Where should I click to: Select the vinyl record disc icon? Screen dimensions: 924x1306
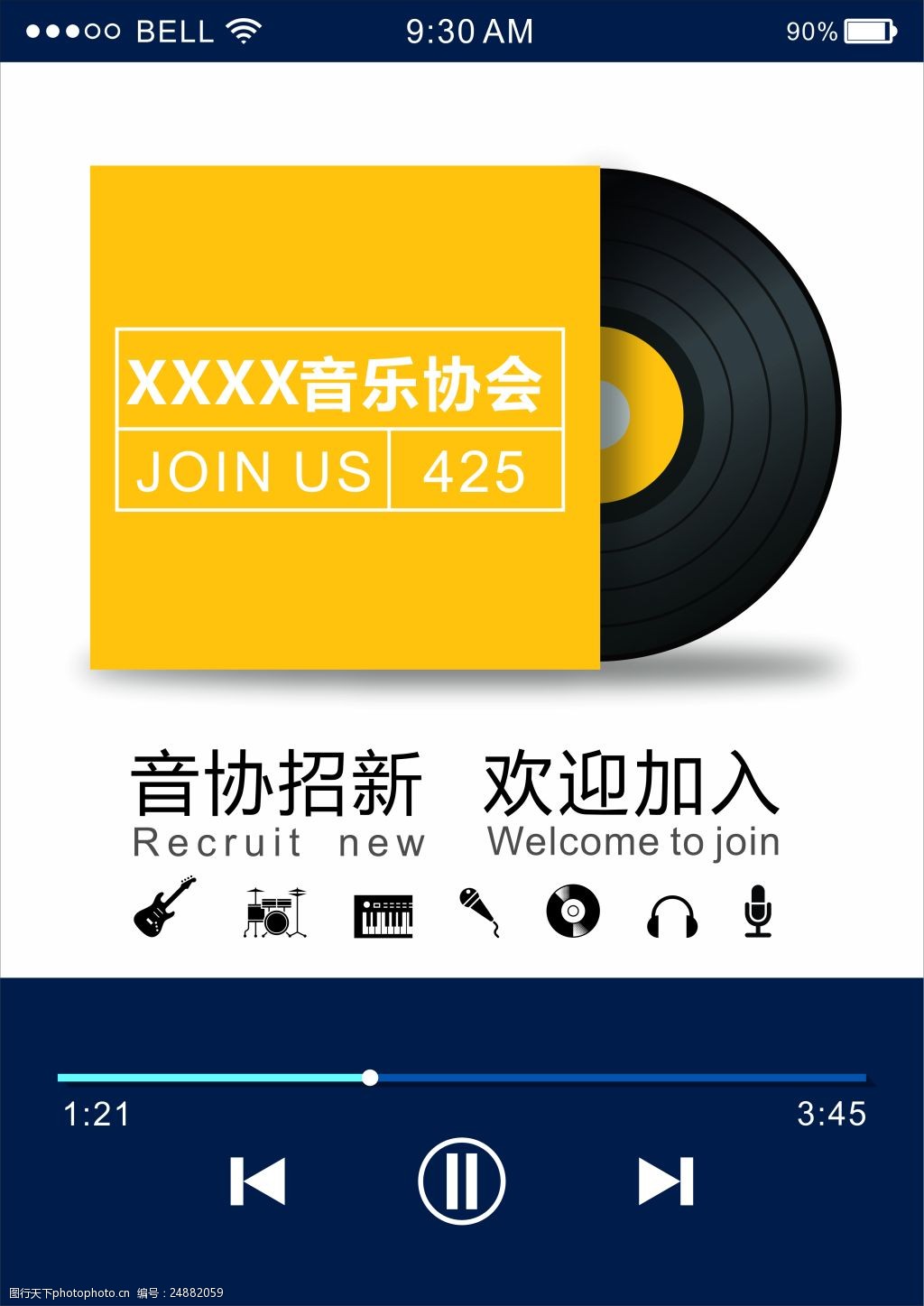570,912
